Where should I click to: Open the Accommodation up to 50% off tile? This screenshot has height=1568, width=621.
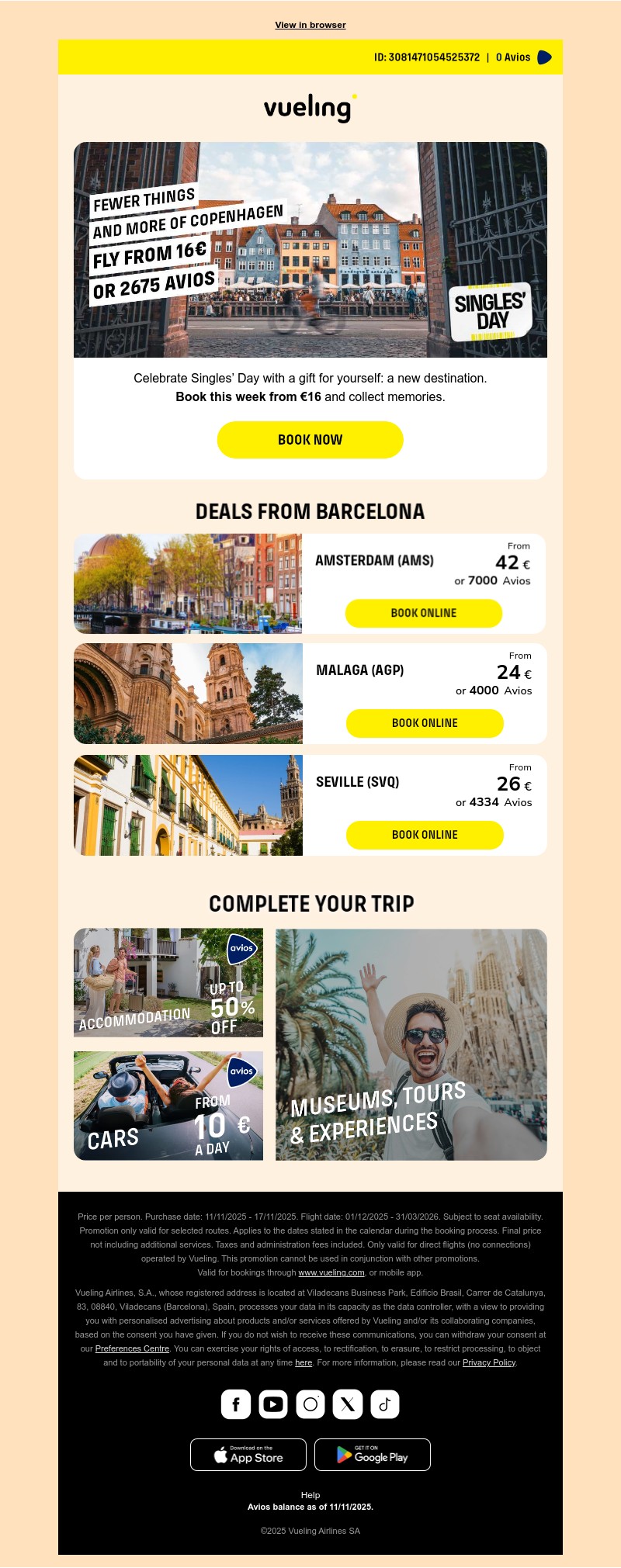pyautogui.click(x=168, y=983)
